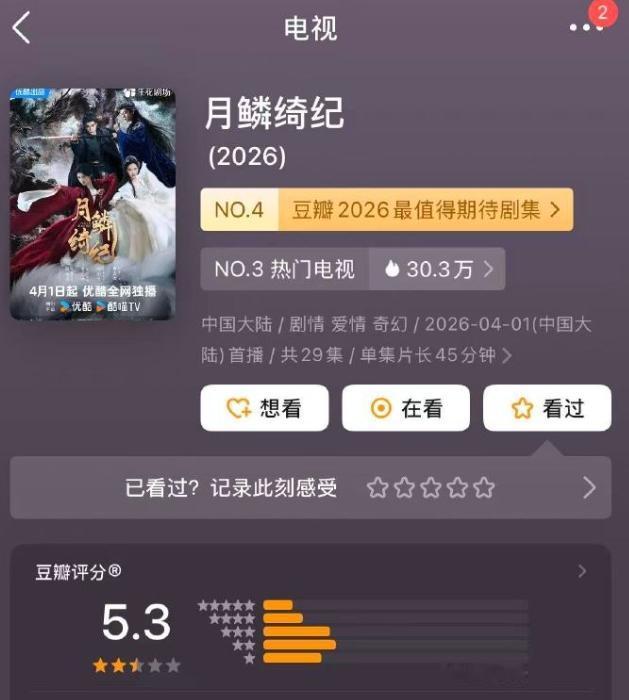
Task: Open the 记录此刻感受 review arrow
Action: (x=589, y=488)
